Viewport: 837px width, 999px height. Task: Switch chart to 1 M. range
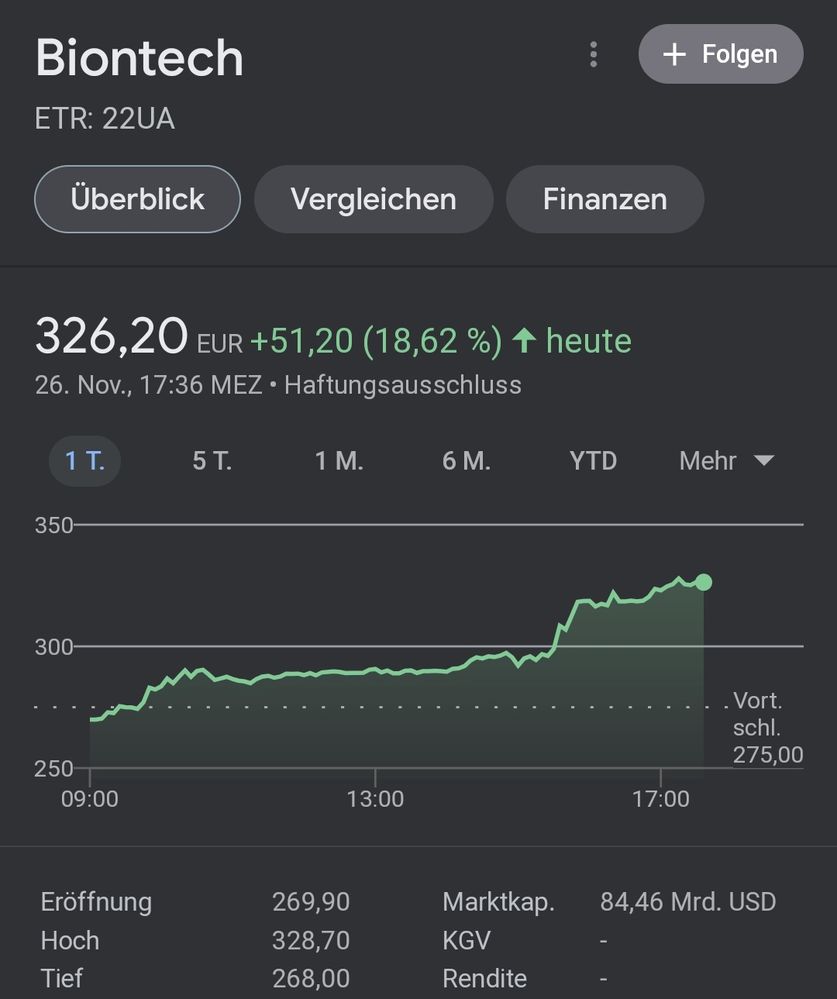(x=339, y=461)
